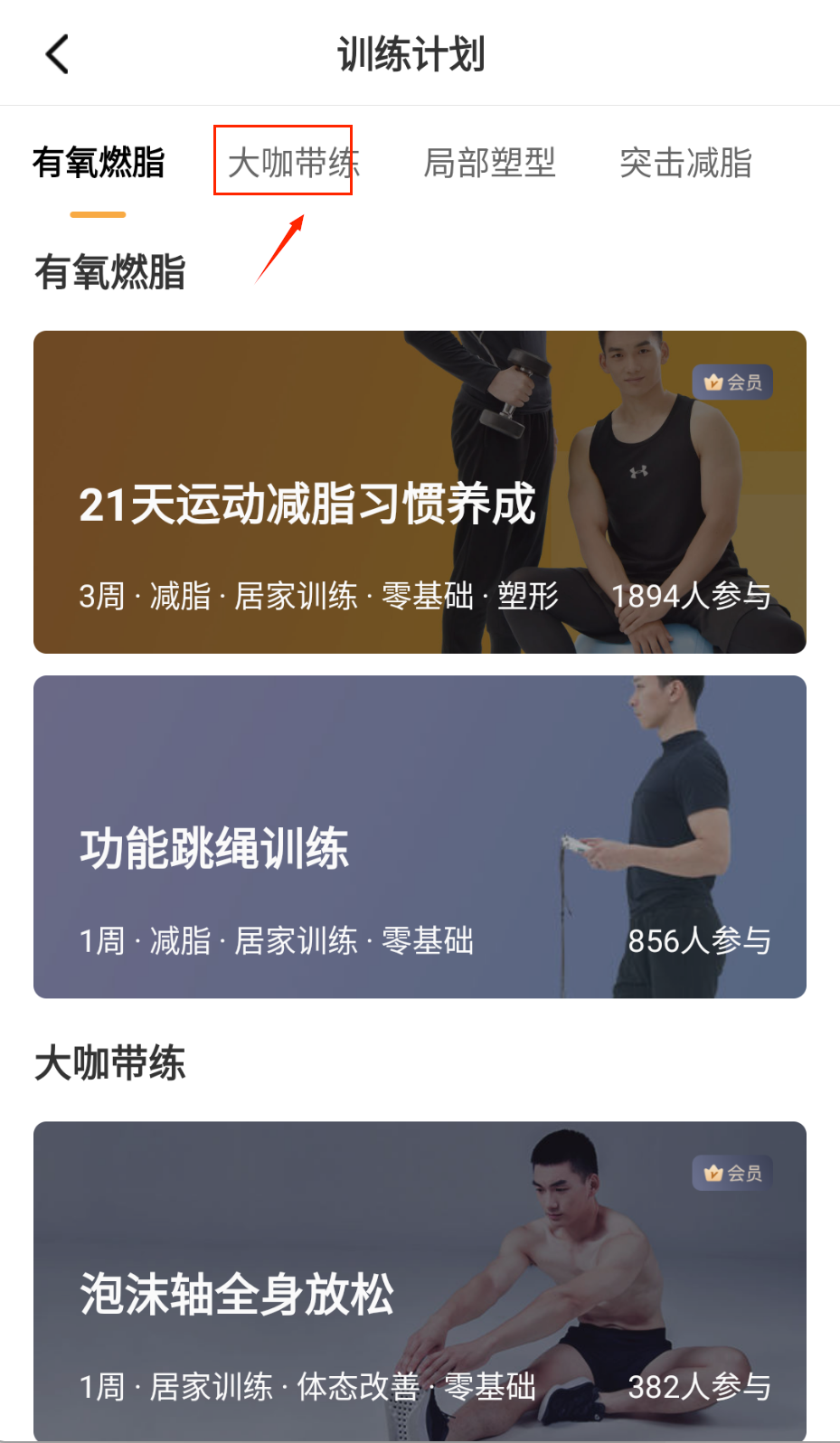The height and width of the screenshot is (1443, 840).
Task: View the 泡沫轴全身放松 plan
Action: [420, 1279]
